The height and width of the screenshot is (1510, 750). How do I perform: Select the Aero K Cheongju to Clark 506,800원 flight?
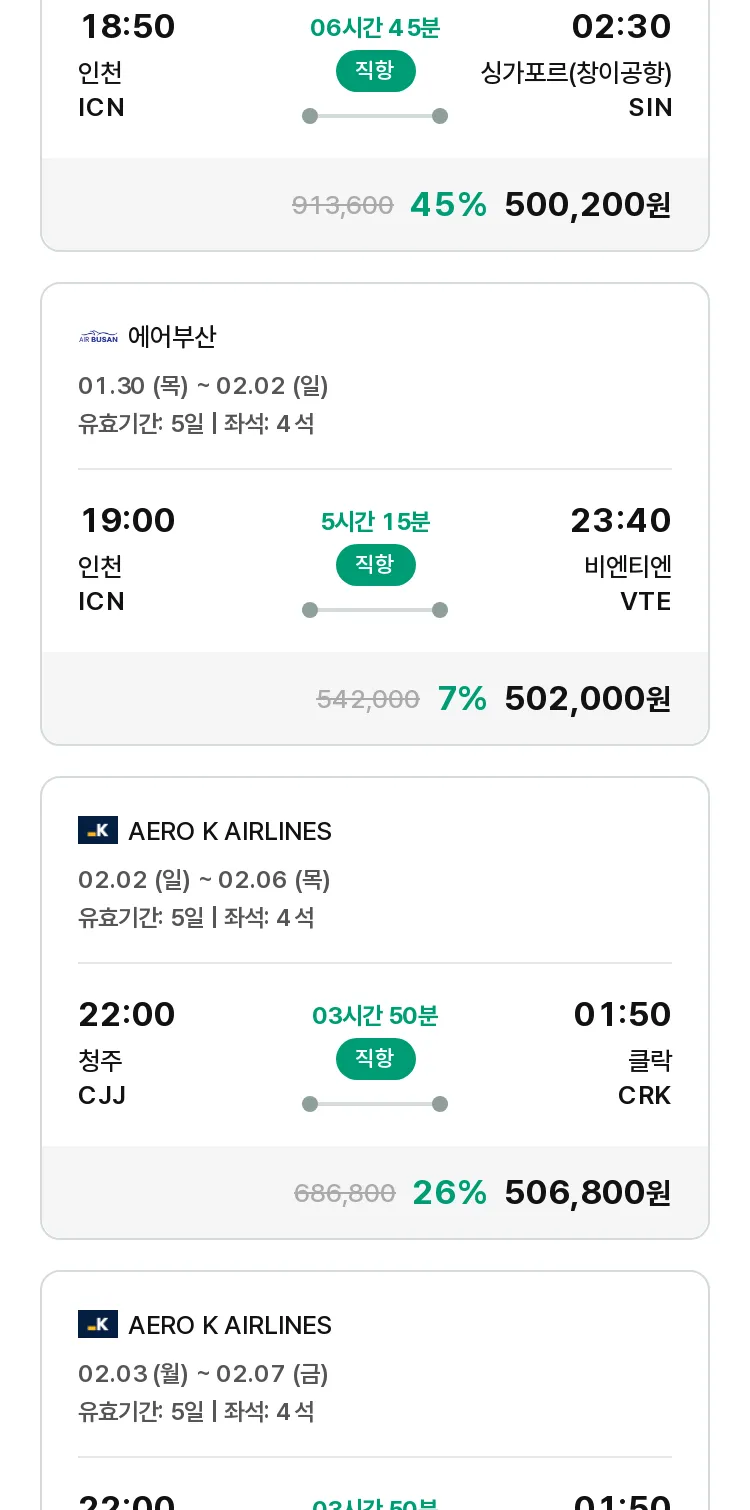pyautogui.click(x=375, y=1008)
